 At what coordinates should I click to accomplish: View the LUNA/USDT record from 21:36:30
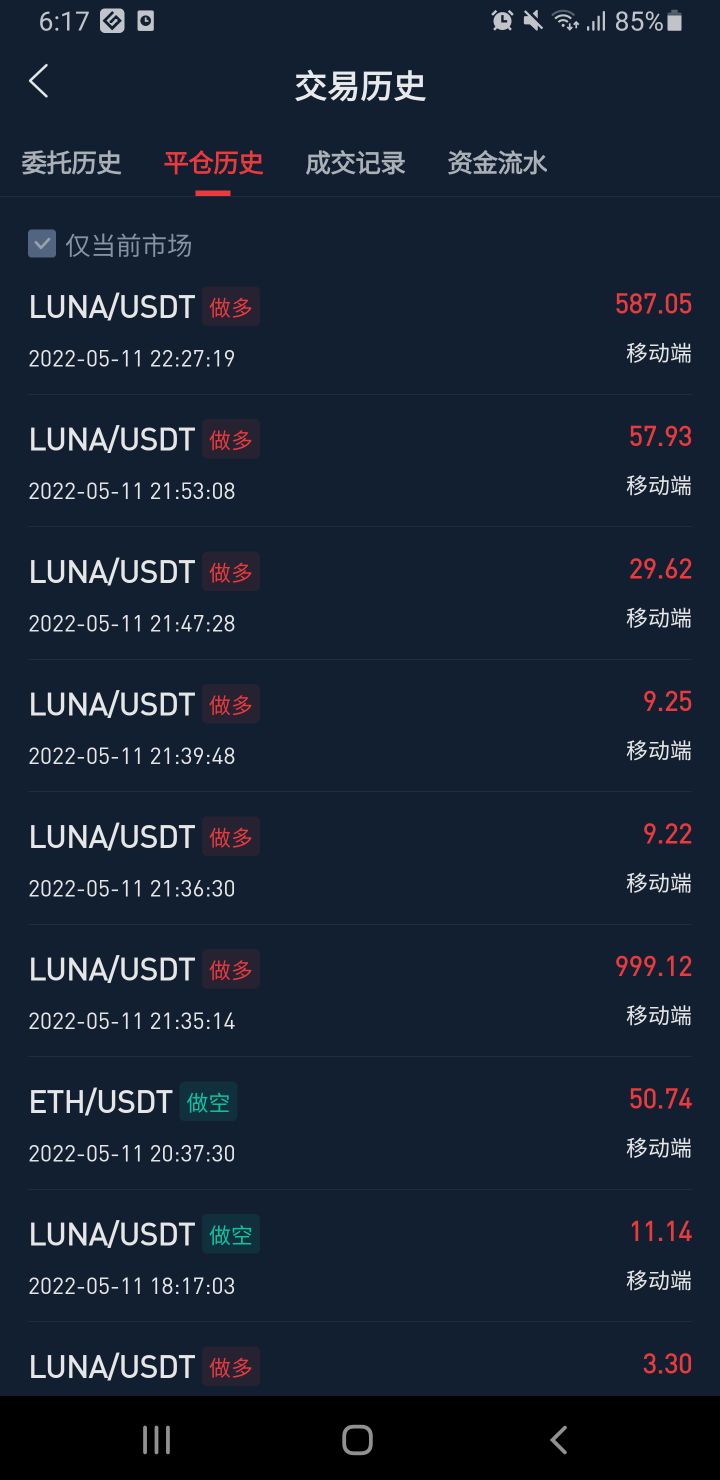(360, 860)
